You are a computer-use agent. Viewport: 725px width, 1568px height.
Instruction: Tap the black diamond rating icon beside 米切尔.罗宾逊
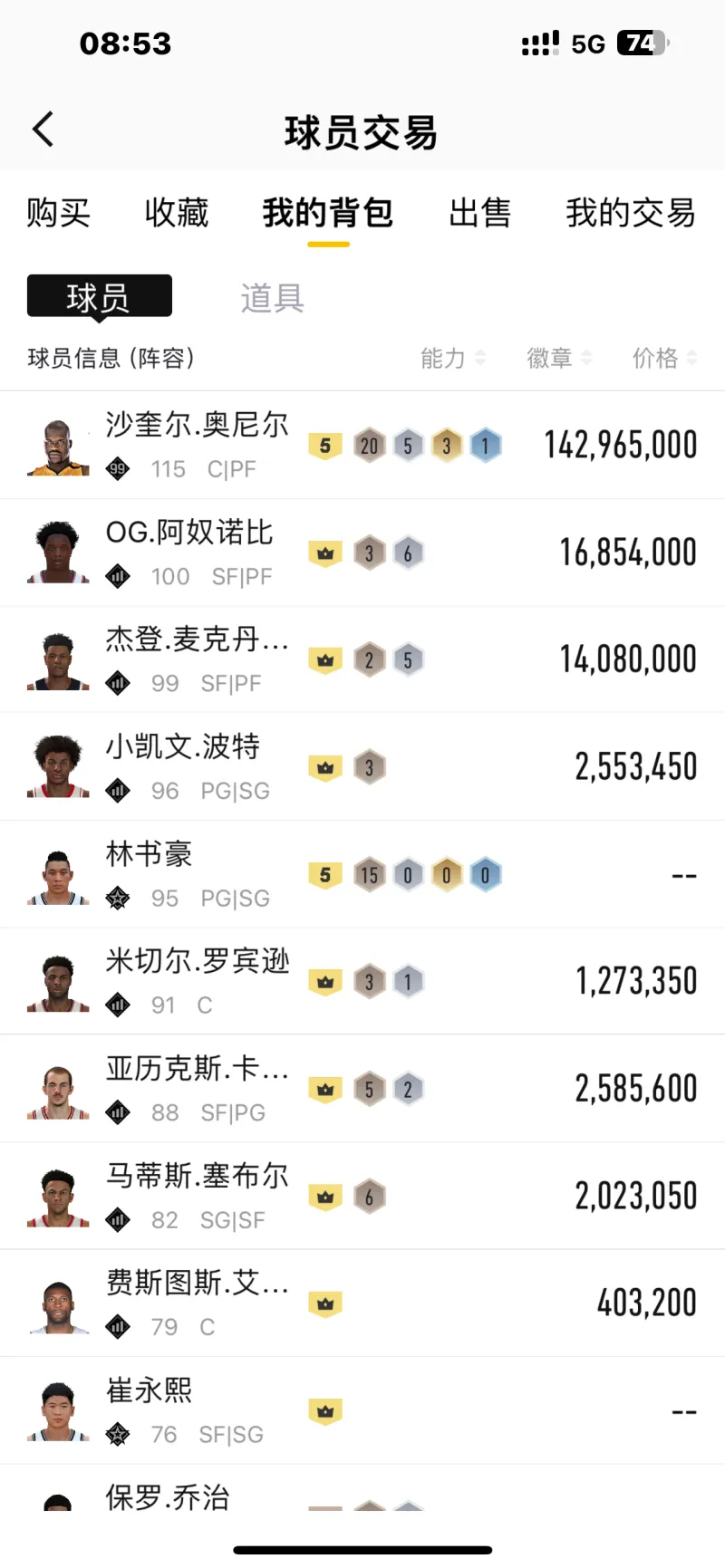118,1005
